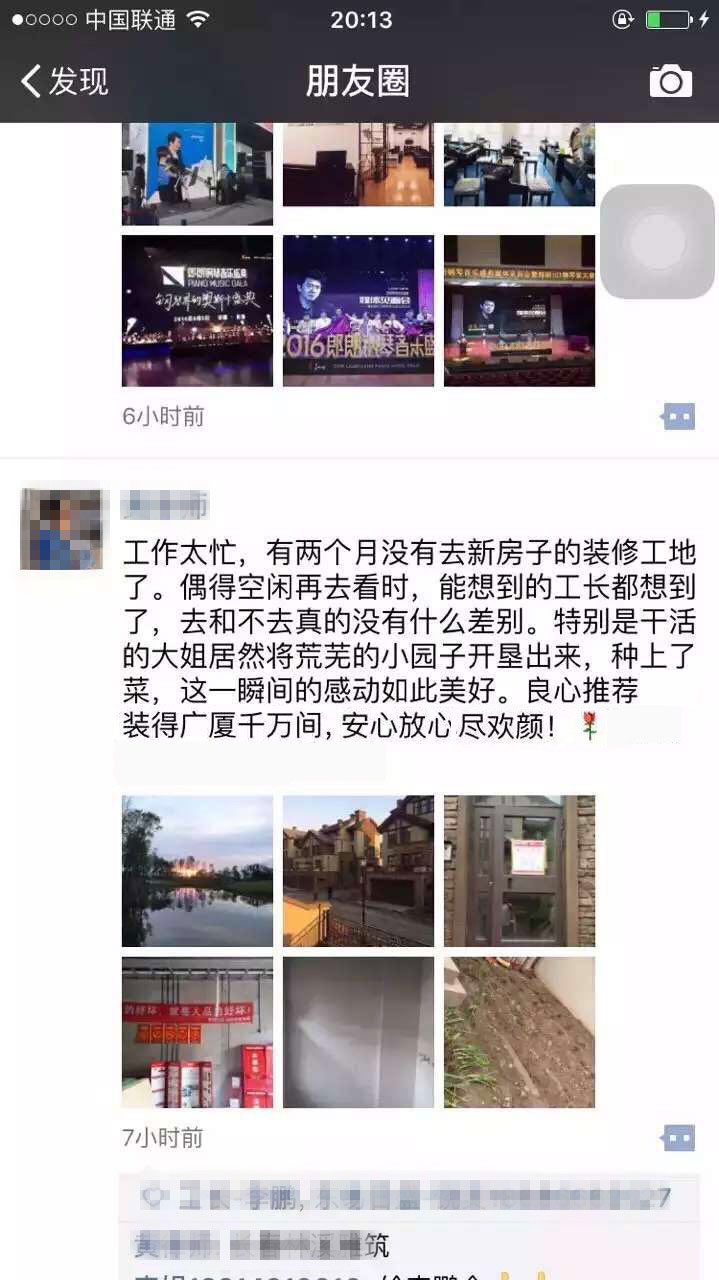
Task: View the photo of the room with wooden floor
Action: 358,165
